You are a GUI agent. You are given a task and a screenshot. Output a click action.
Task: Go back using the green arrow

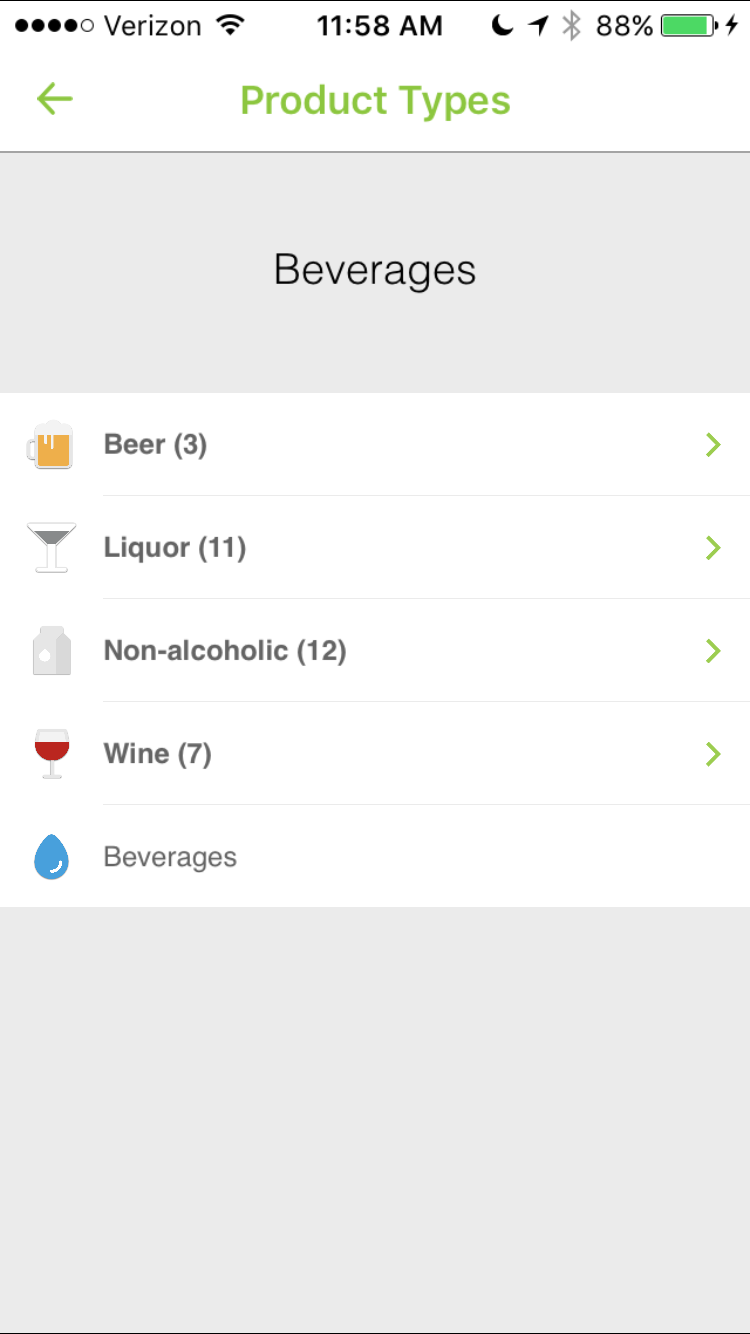pyautogui.click(x=55, y=99)
